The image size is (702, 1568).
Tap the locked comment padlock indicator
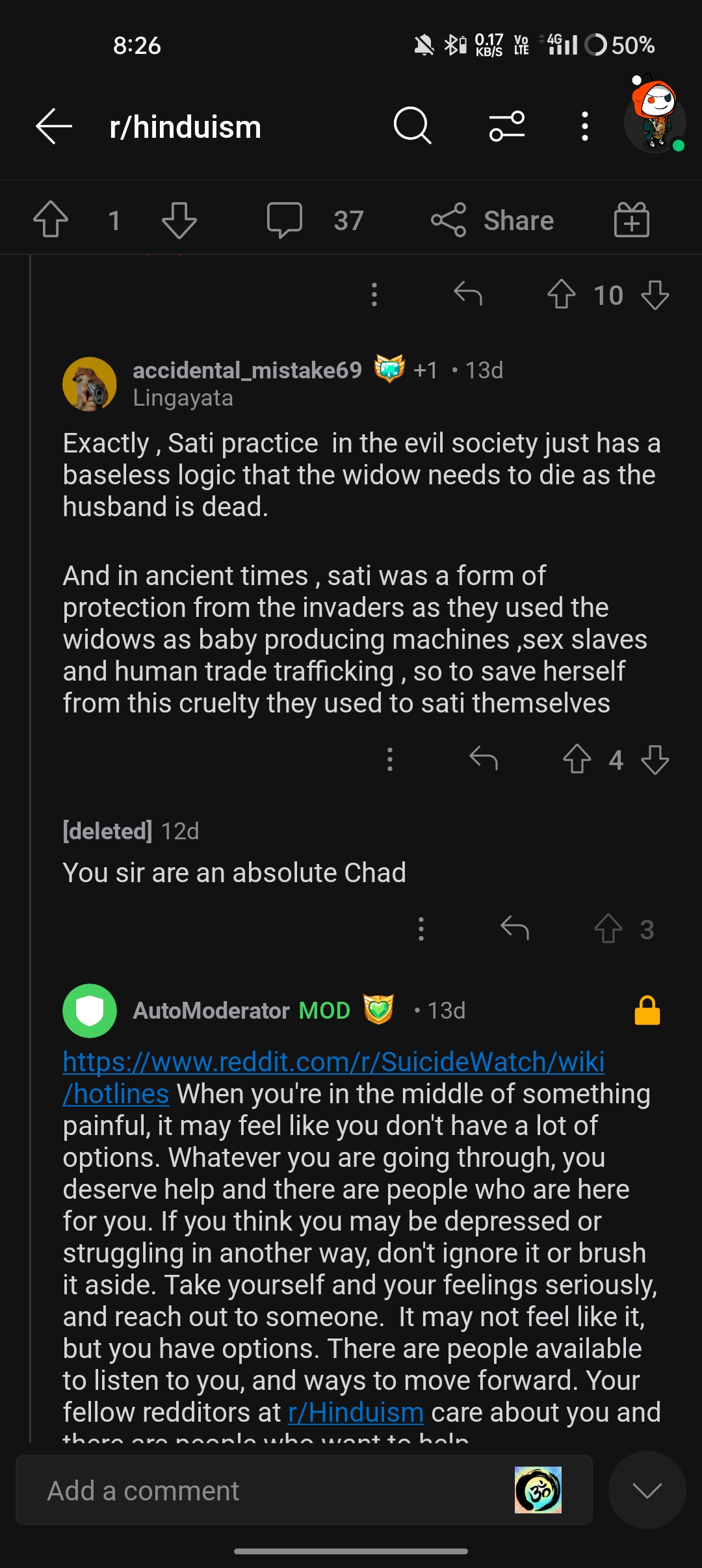coord(645,1010)
